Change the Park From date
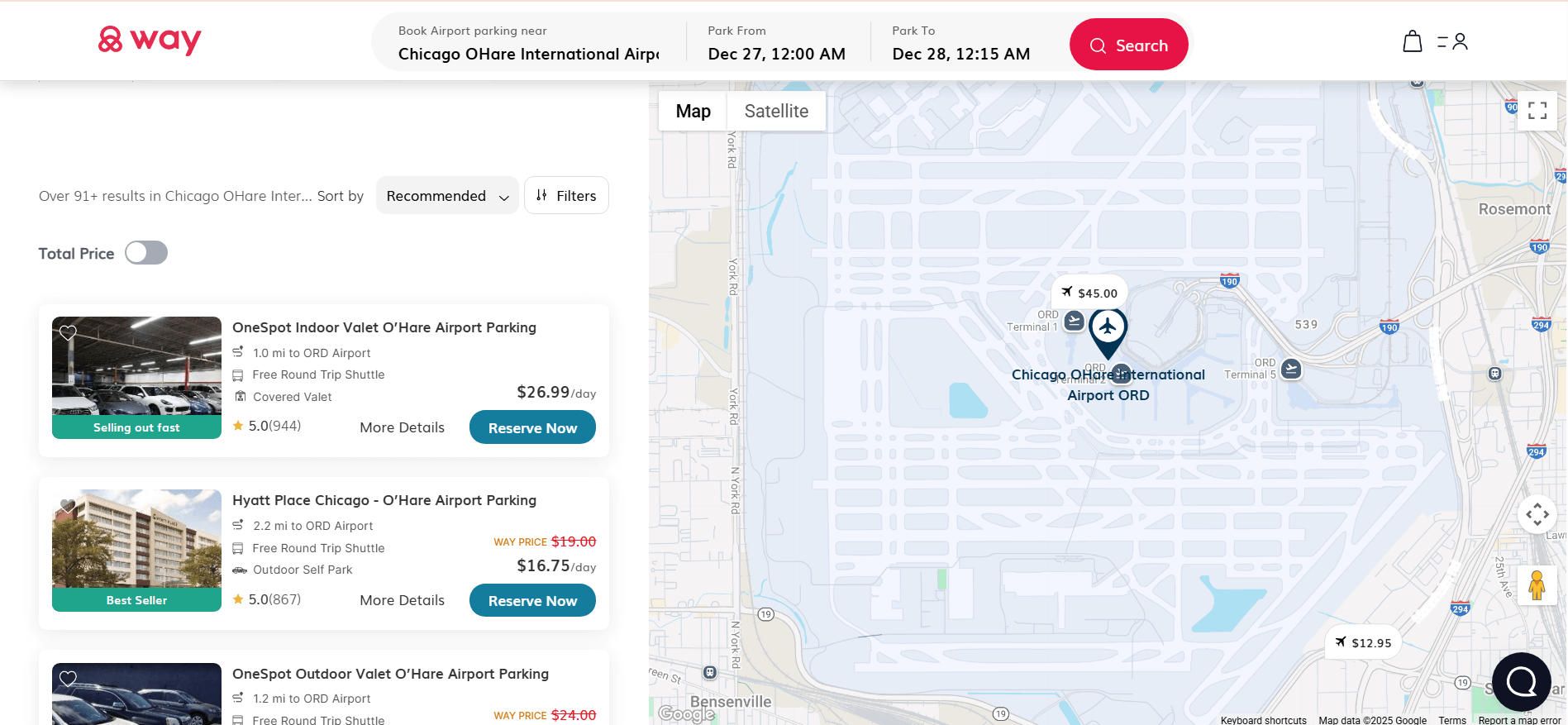The width and height of the screenshot is (1568, 725). 776,54
